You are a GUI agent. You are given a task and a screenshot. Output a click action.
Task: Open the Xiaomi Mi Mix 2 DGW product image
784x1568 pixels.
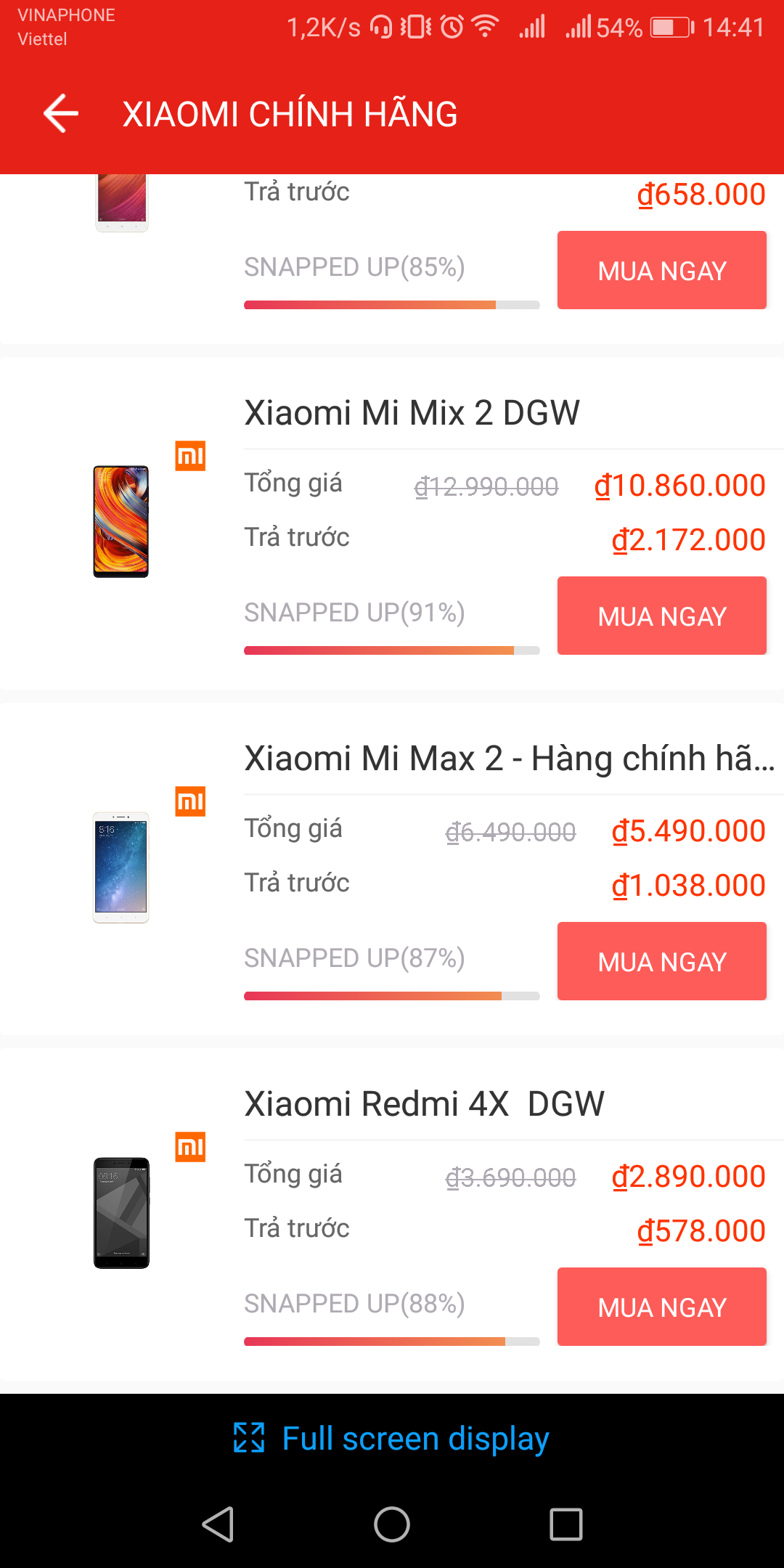(121, 521)
